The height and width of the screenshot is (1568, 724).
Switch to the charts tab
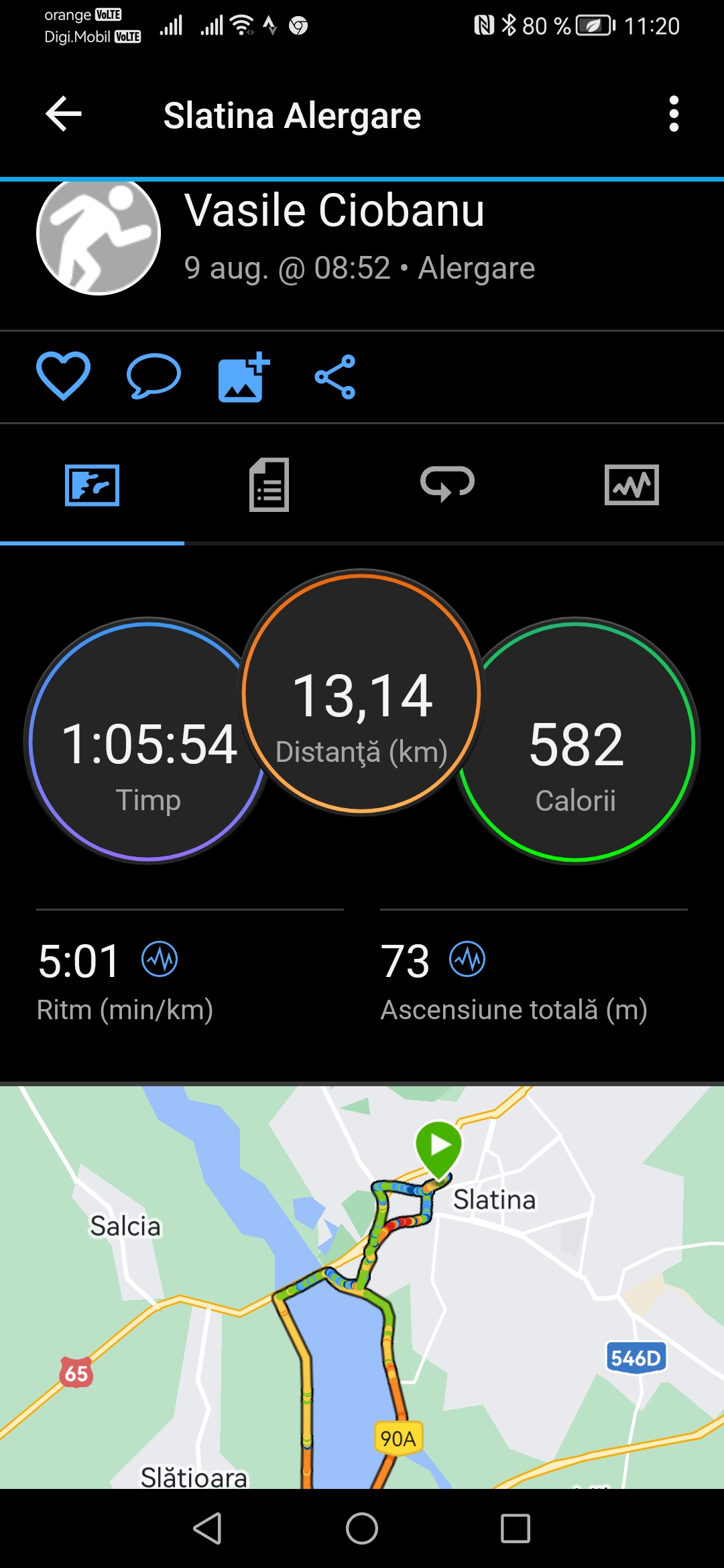tap(631, 485)
